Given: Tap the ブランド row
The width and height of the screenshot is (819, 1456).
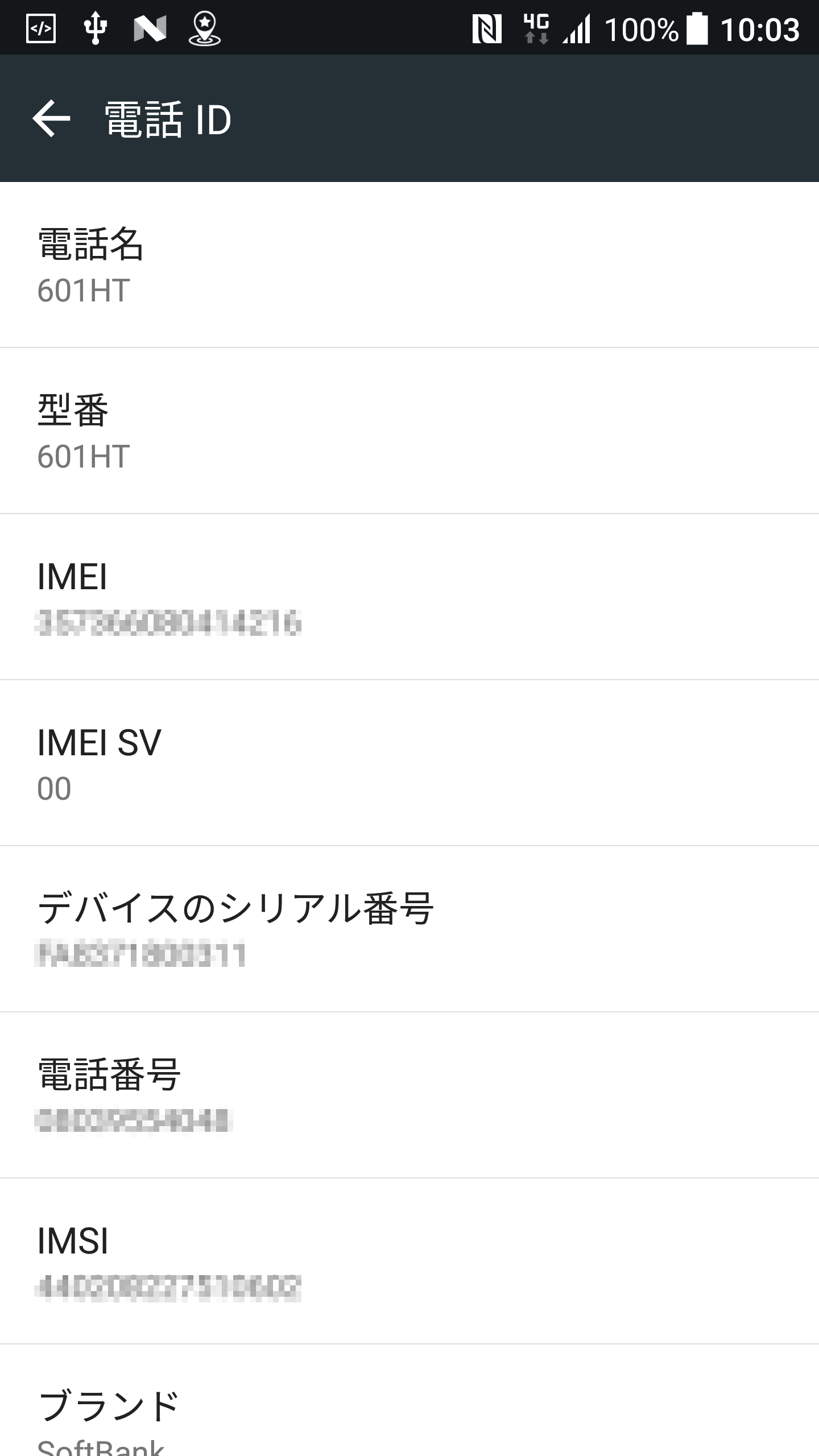Looking at the screenshot, I should 409,1400.
